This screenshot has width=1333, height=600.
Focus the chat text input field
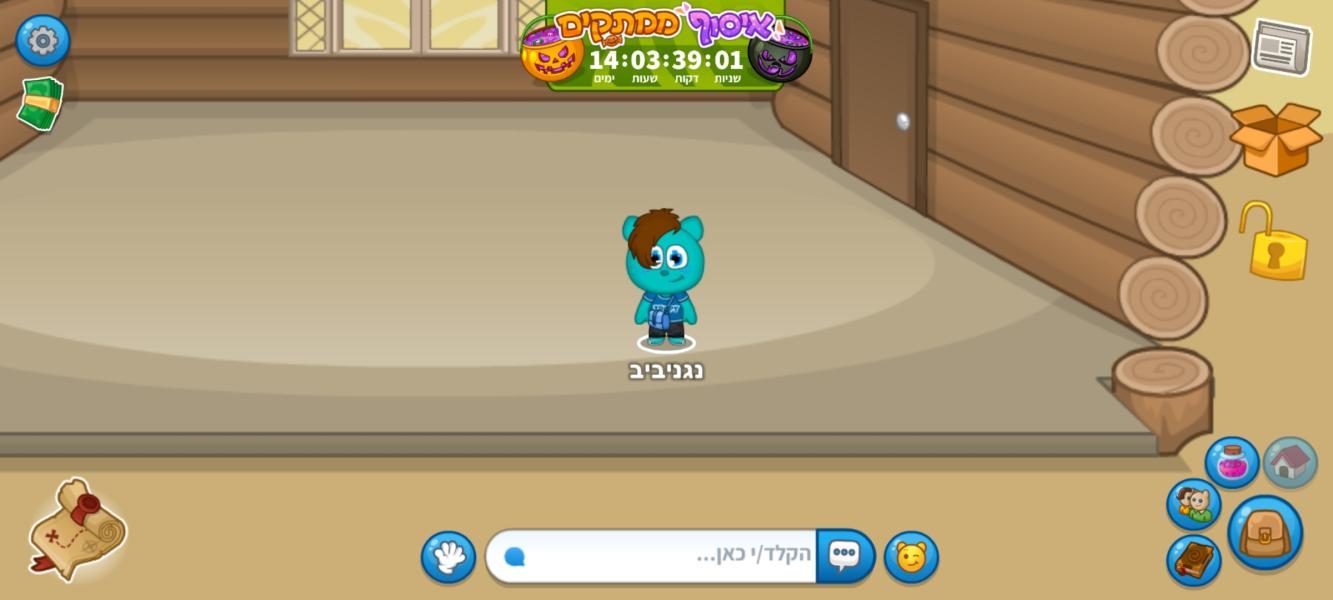[x=660, y=556]
